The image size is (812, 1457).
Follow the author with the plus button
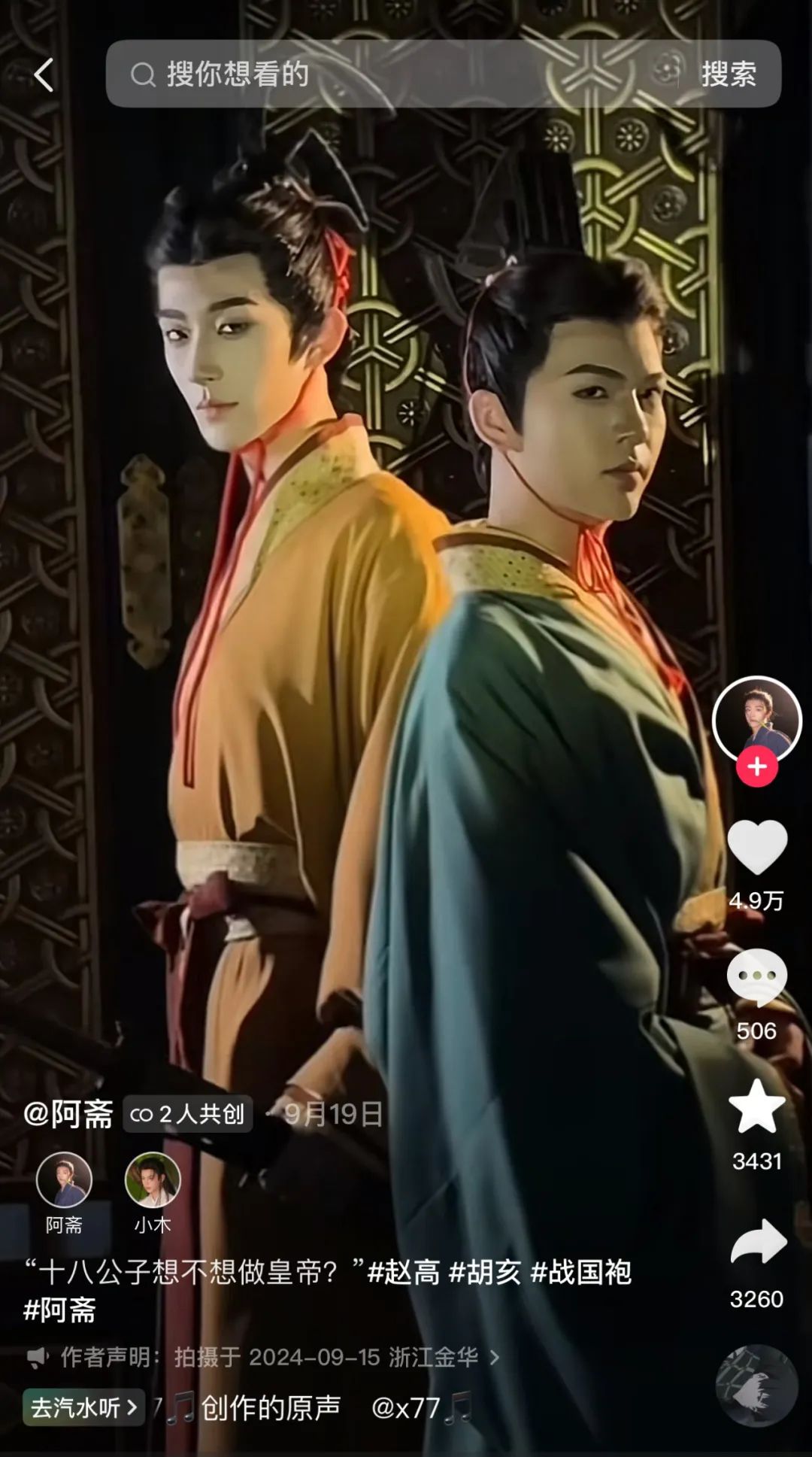tap(756, 766)
